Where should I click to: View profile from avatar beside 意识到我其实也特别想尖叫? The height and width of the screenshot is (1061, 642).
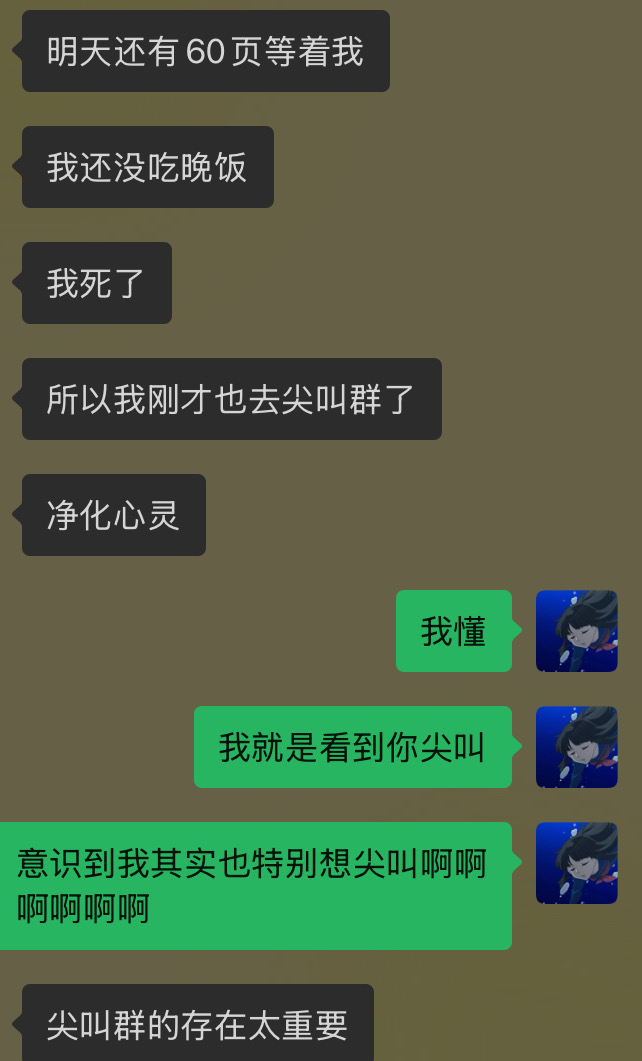click(x=576, y=863)
